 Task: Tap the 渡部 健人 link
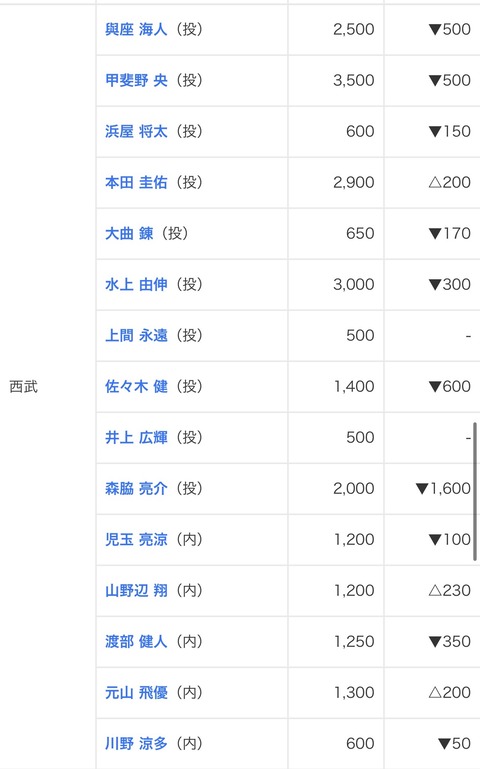[x=136, y=641]
